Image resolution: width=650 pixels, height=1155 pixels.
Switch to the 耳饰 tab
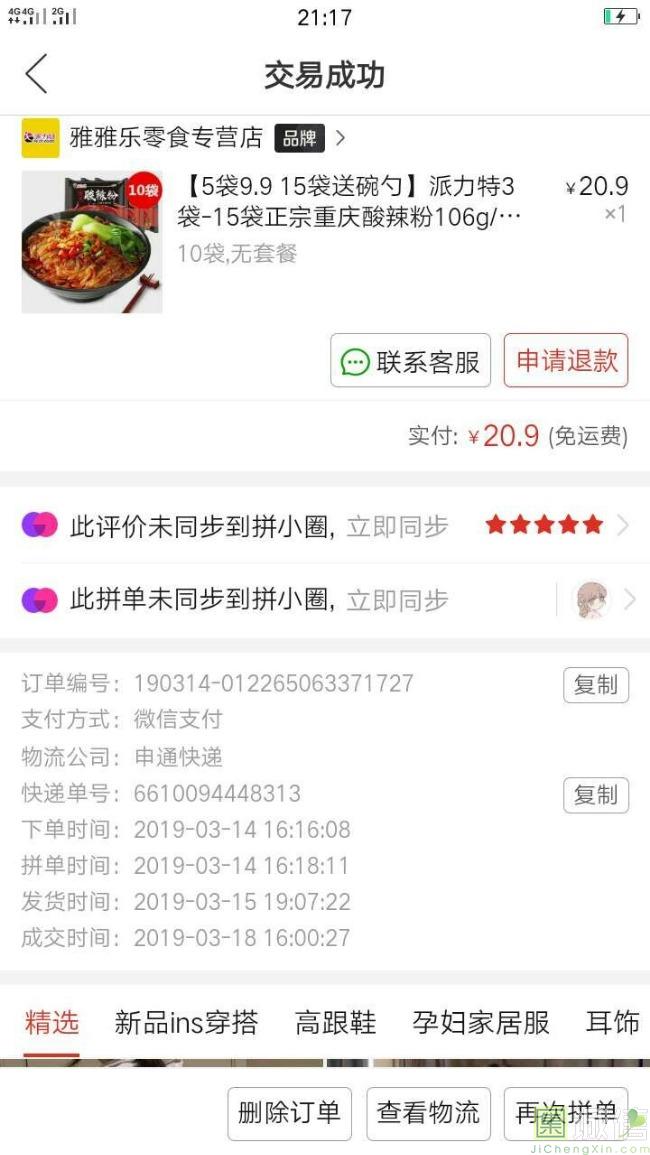pyautogui.click(x=612, y=1022)
